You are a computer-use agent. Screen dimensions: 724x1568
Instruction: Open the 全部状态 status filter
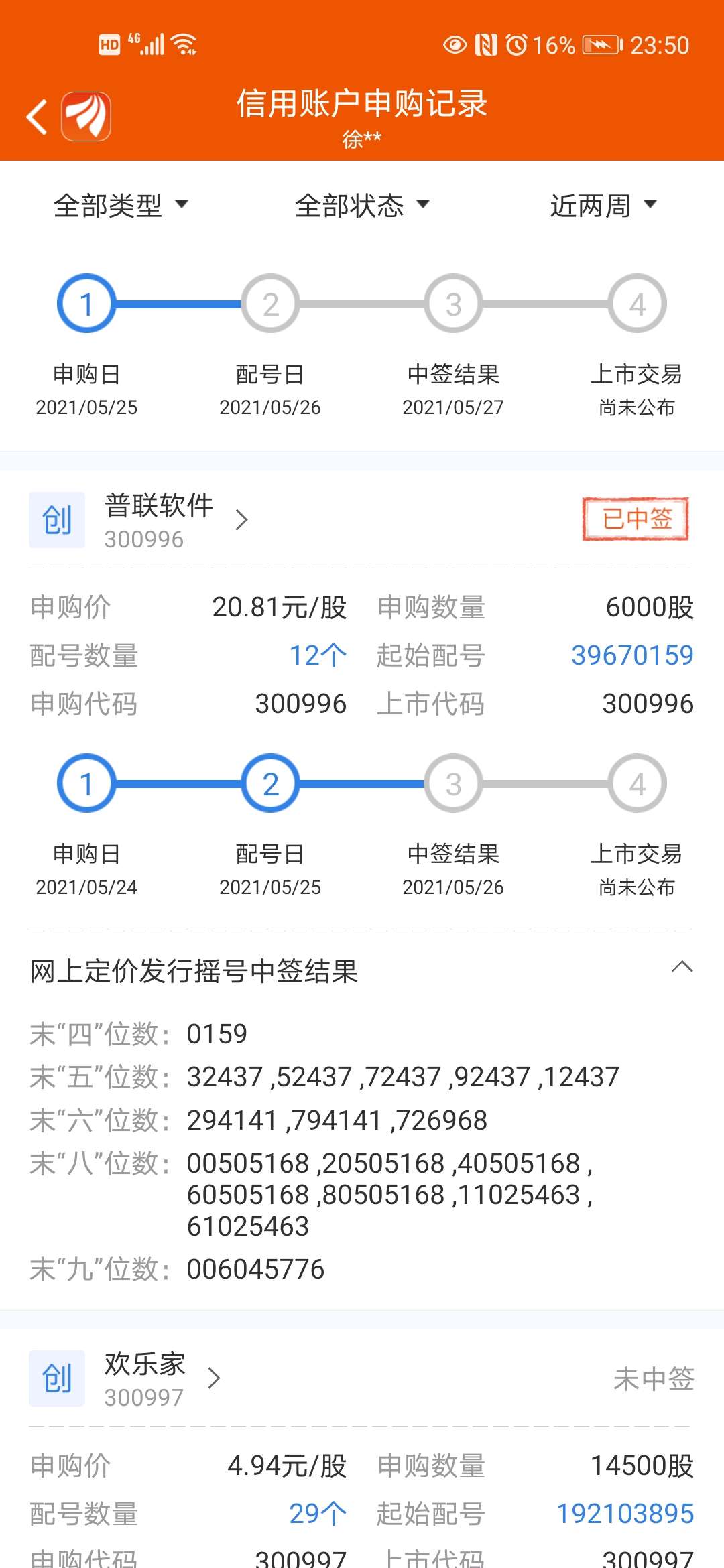[x=362, y=206]
